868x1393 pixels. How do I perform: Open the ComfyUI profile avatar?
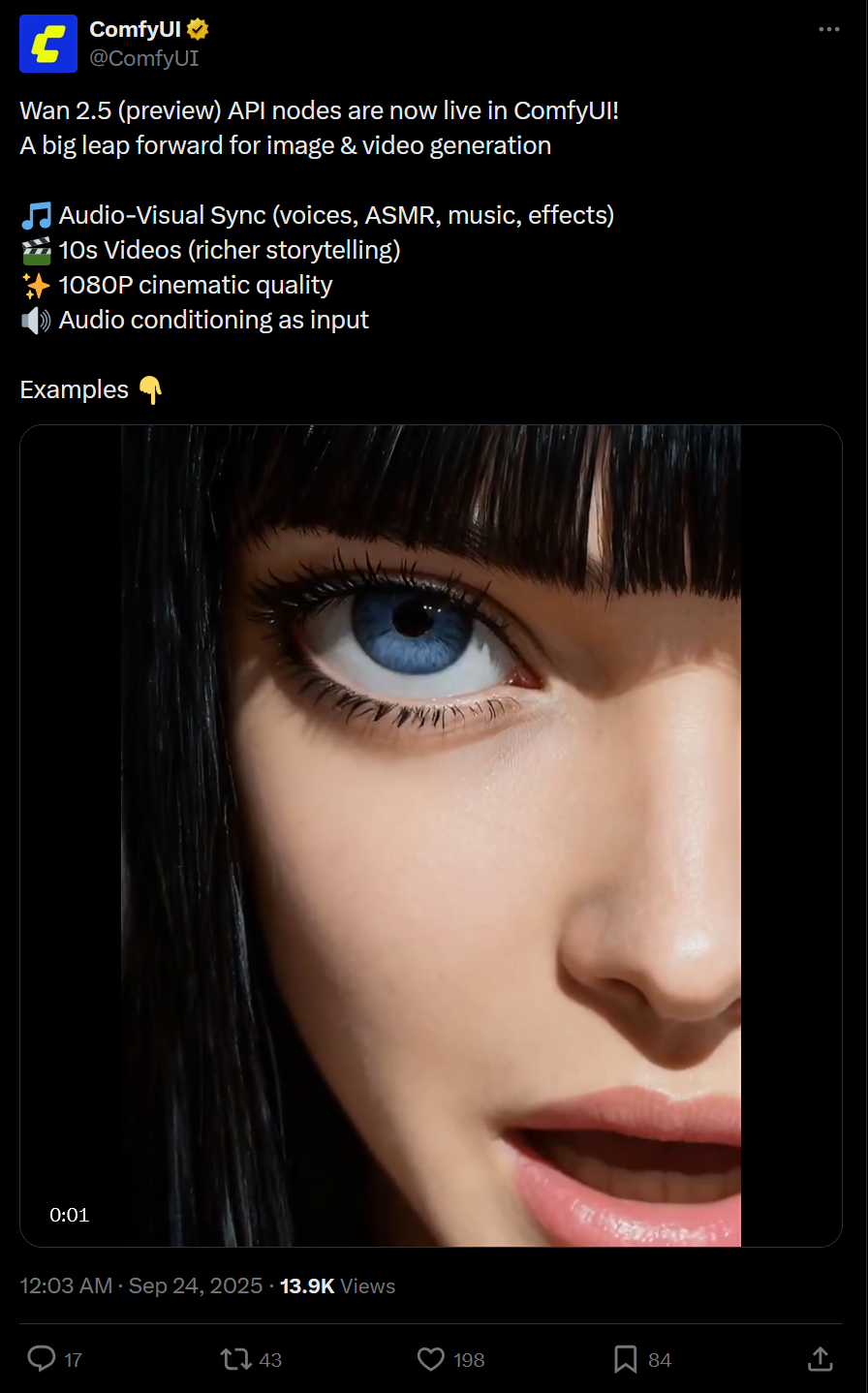pos(48,44)
